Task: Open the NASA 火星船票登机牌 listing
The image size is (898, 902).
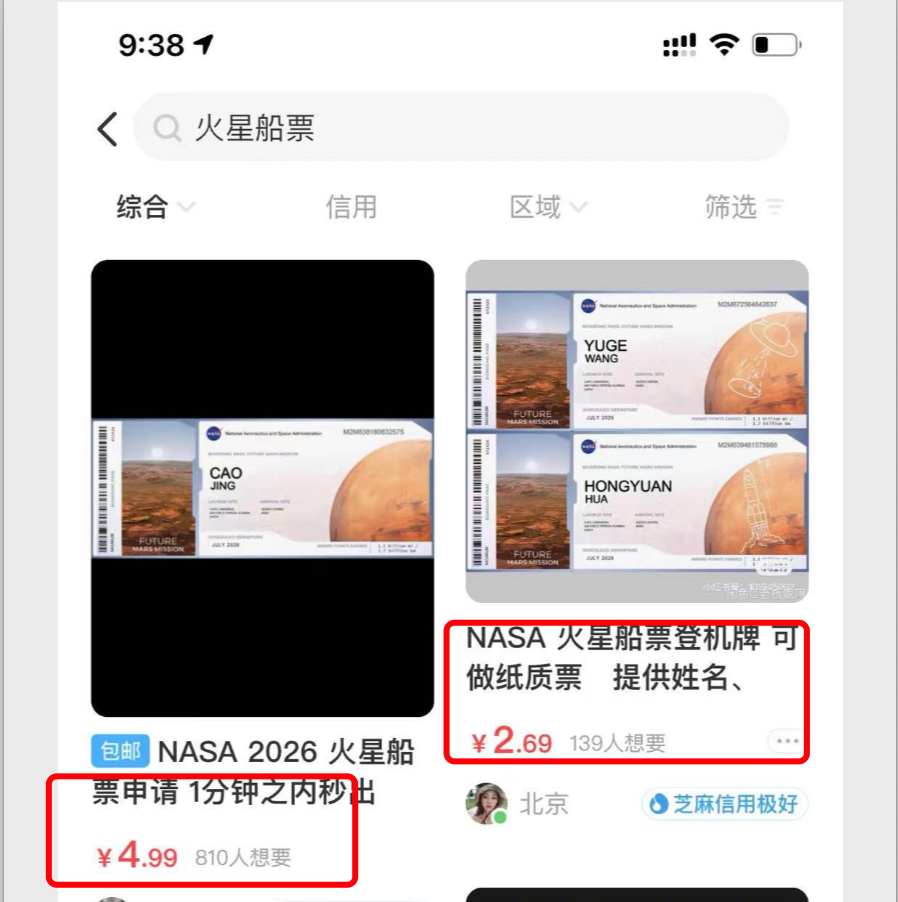Action: (x=637, y=431)
